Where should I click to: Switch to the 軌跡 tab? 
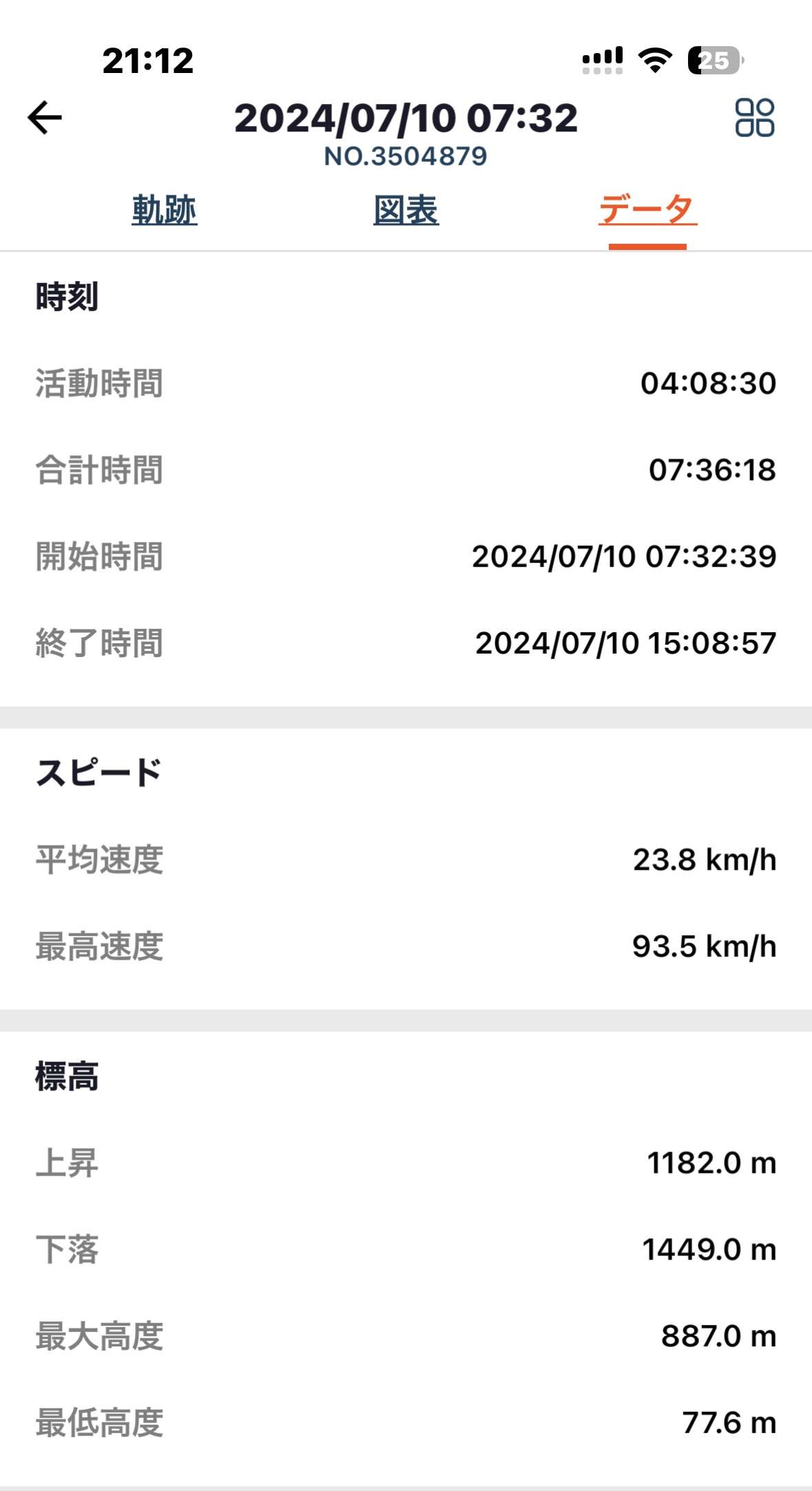pos(165,210)
